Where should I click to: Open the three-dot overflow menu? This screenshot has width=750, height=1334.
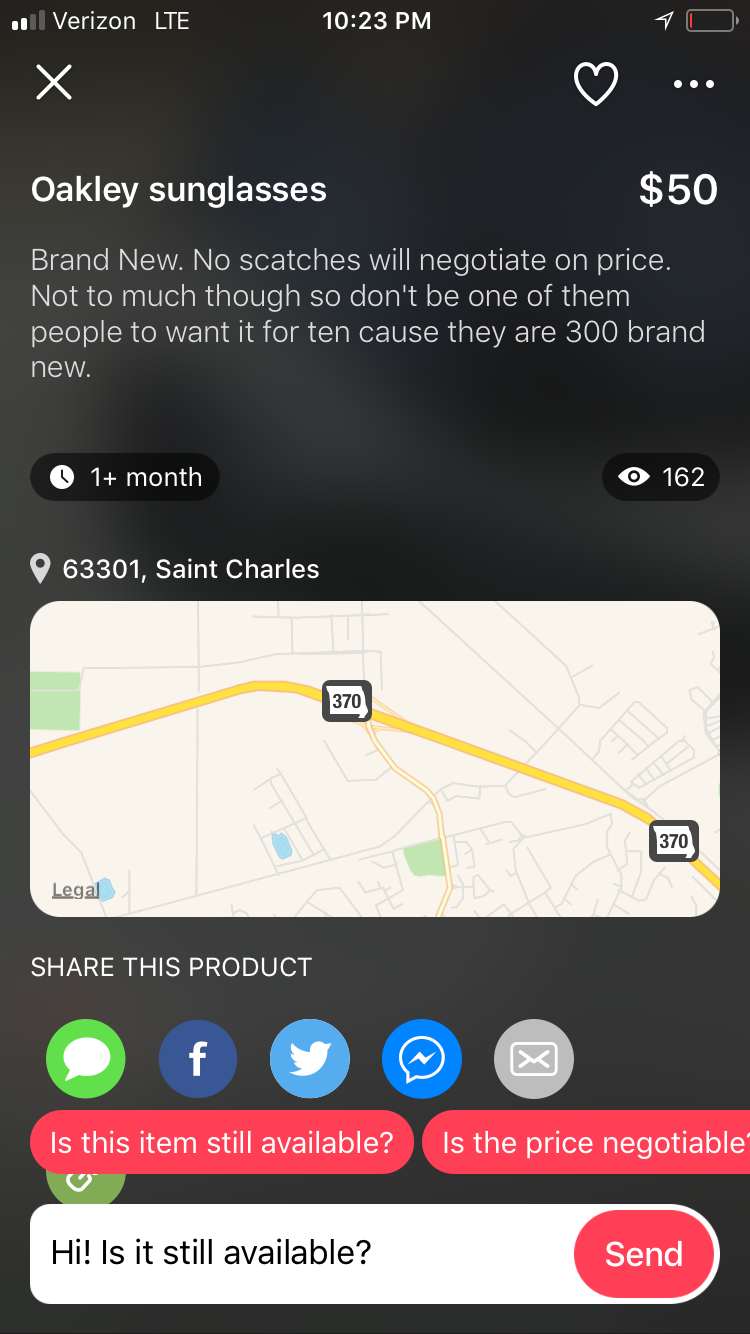(x=694, y=84)
